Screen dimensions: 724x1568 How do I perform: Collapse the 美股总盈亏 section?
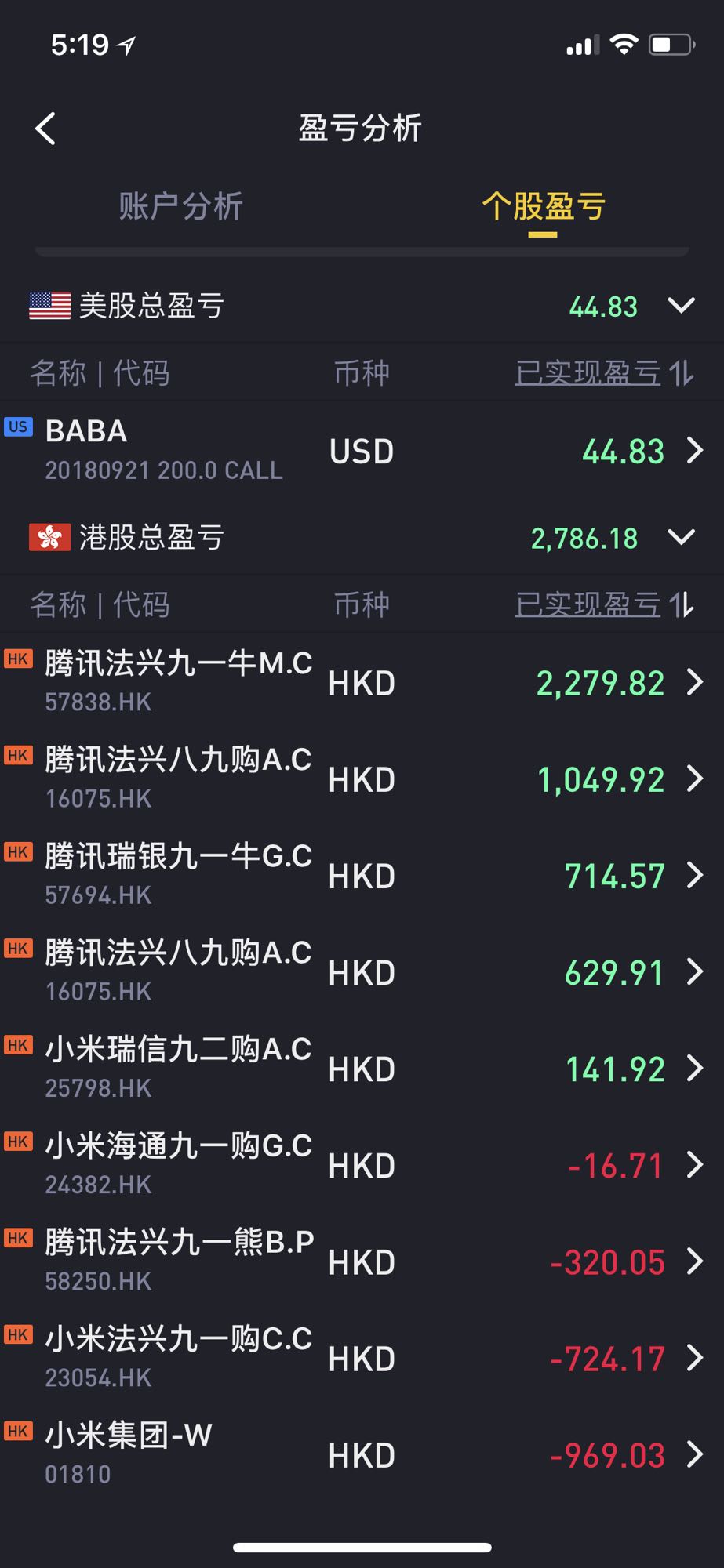point(681,305)
